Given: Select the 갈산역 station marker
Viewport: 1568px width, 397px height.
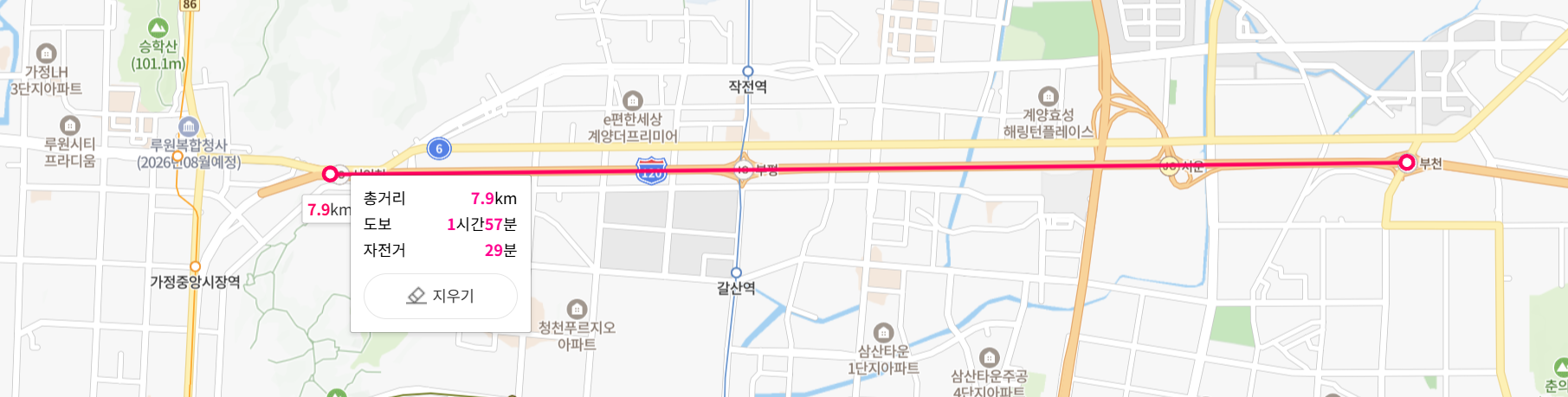Looking at the screenshot, I should tap(736, 272).
